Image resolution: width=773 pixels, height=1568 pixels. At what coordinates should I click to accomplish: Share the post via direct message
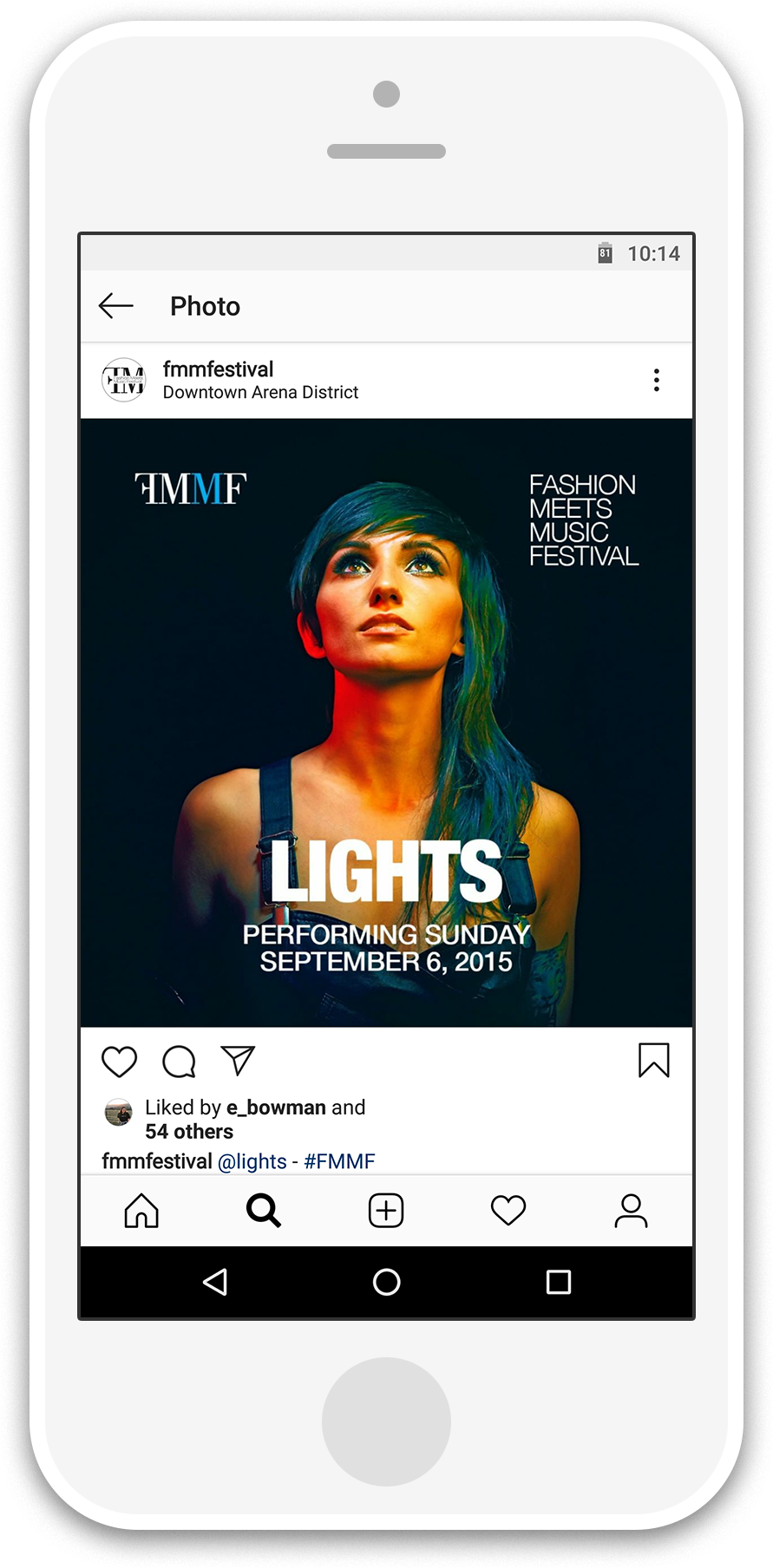[238, 1060]
